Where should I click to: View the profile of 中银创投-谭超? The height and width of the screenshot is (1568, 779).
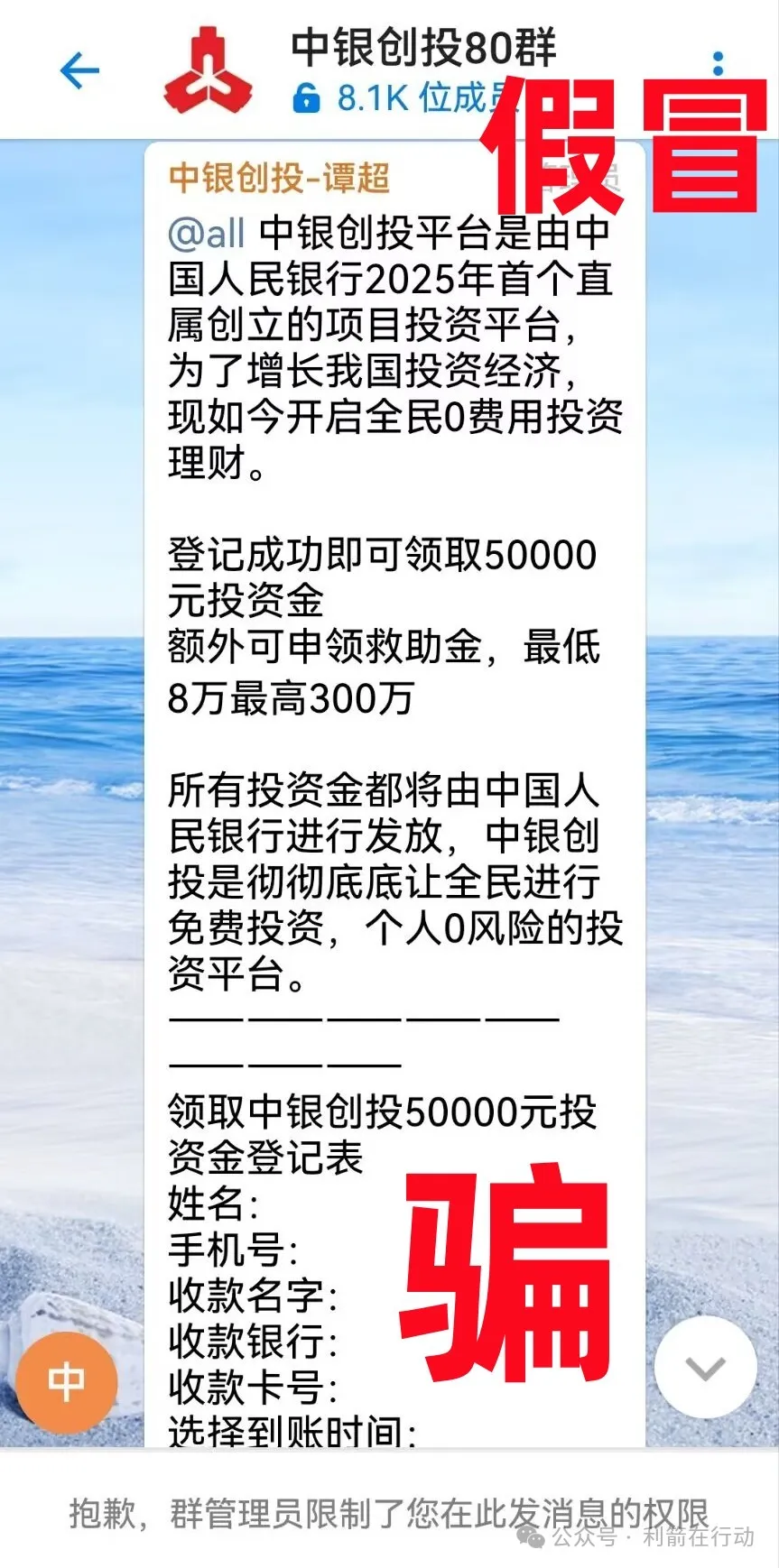click(279, 178)
